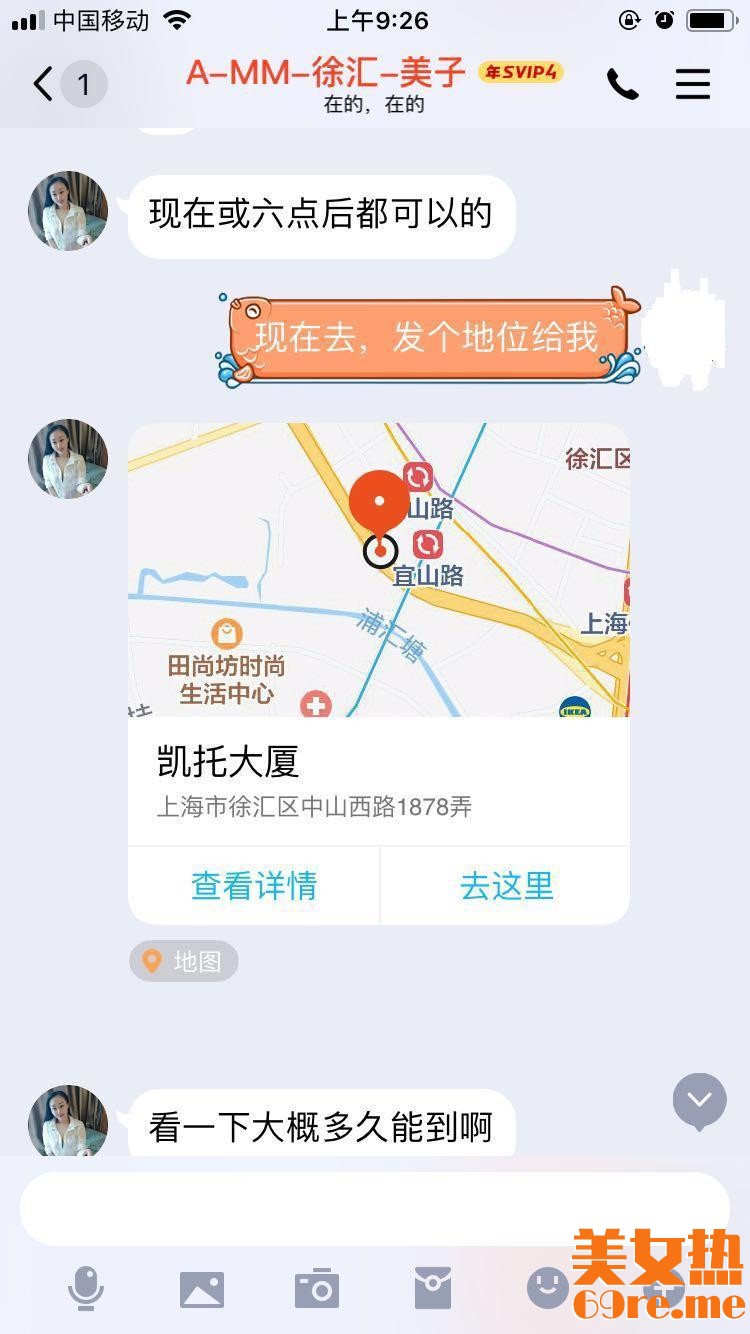Open the 凯托大厦 location map card
Screen dimensions: 750x1334
pos(378,570)
